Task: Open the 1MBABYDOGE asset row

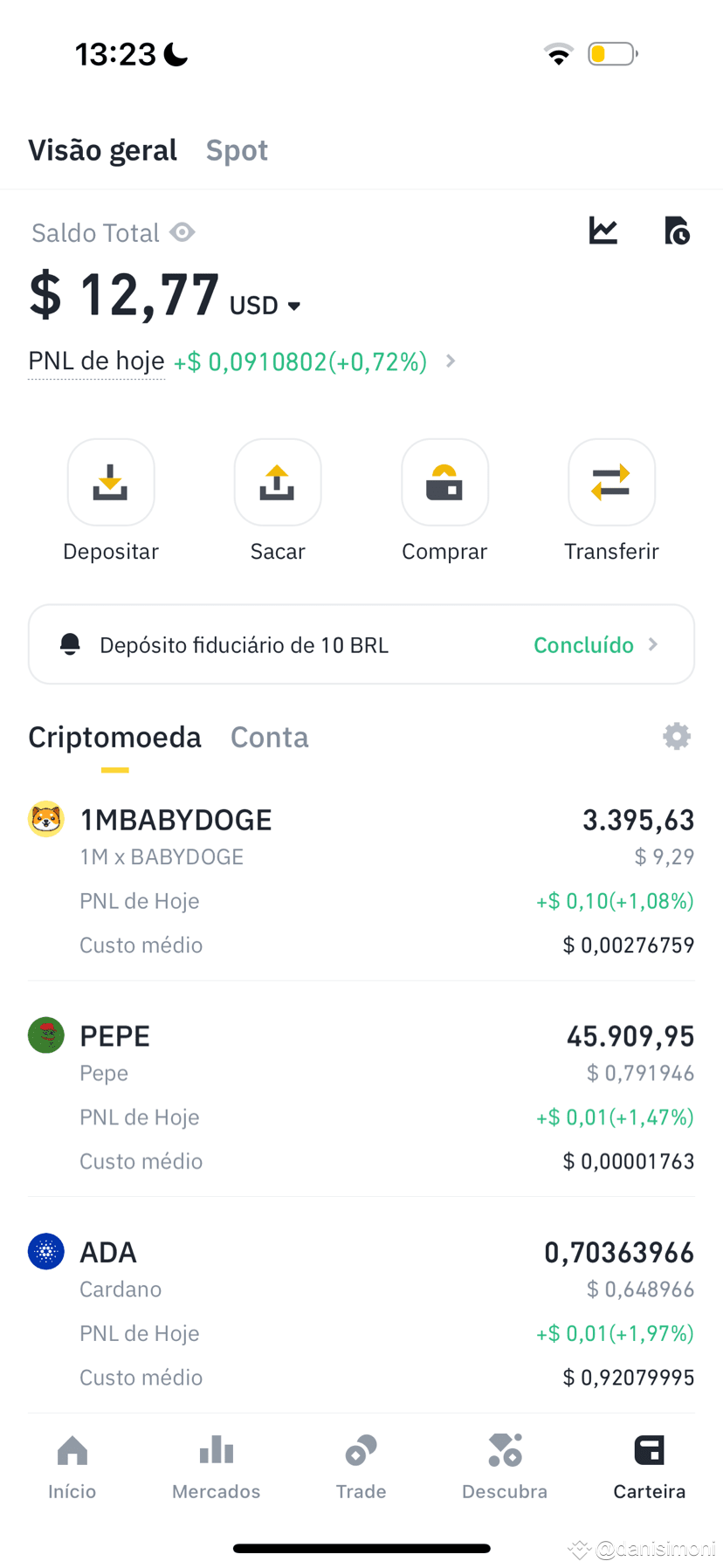Action: 361,882
